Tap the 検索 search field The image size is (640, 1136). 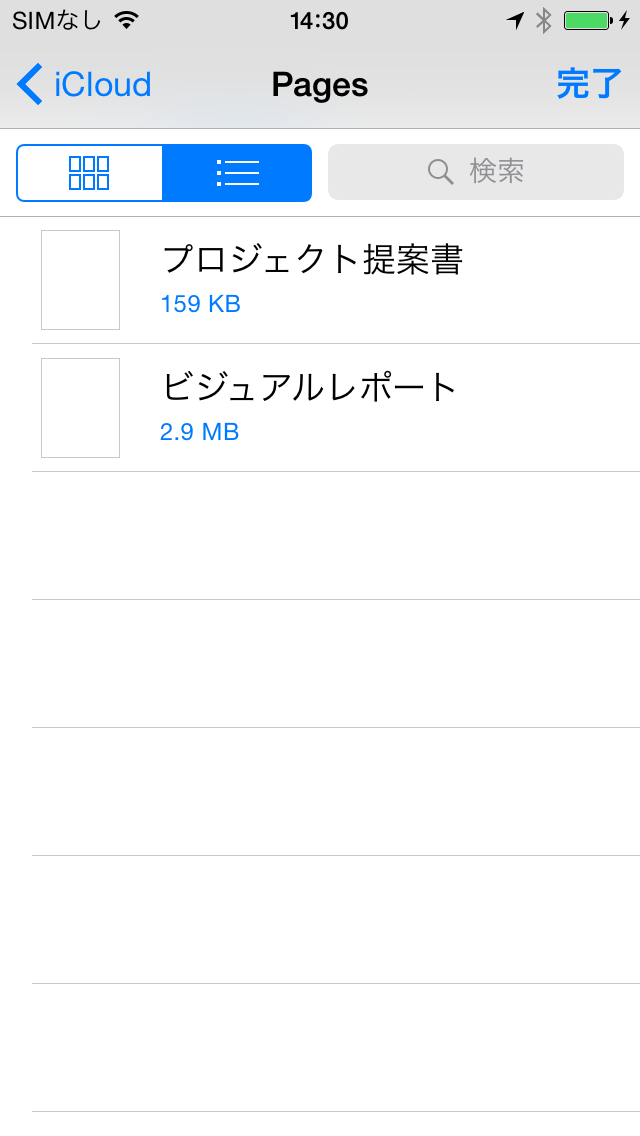point(475,172)
